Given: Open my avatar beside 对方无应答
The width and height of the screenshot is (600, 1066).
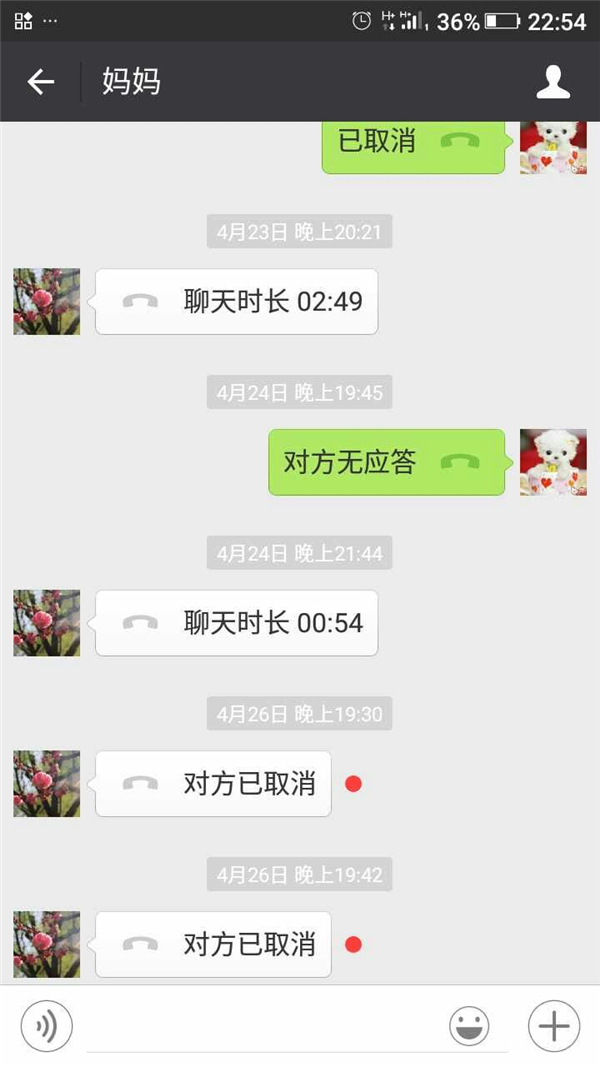Looking at the screenshot, I should click(x=553, y=462).
